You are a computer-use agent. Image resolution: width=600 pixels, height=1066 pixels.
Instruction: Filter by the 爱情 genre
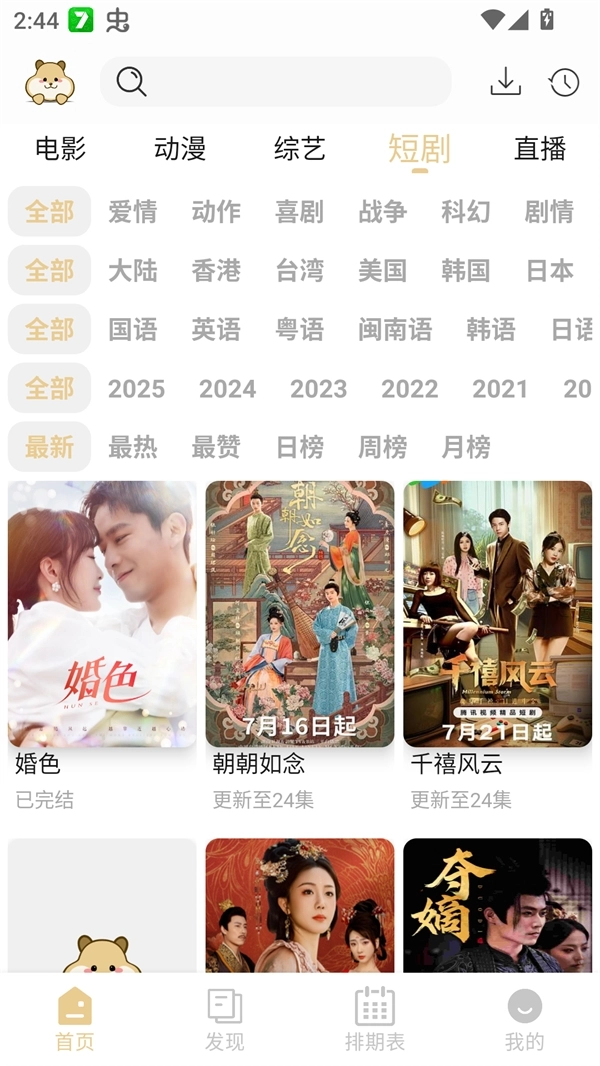(x=133, y=211)
